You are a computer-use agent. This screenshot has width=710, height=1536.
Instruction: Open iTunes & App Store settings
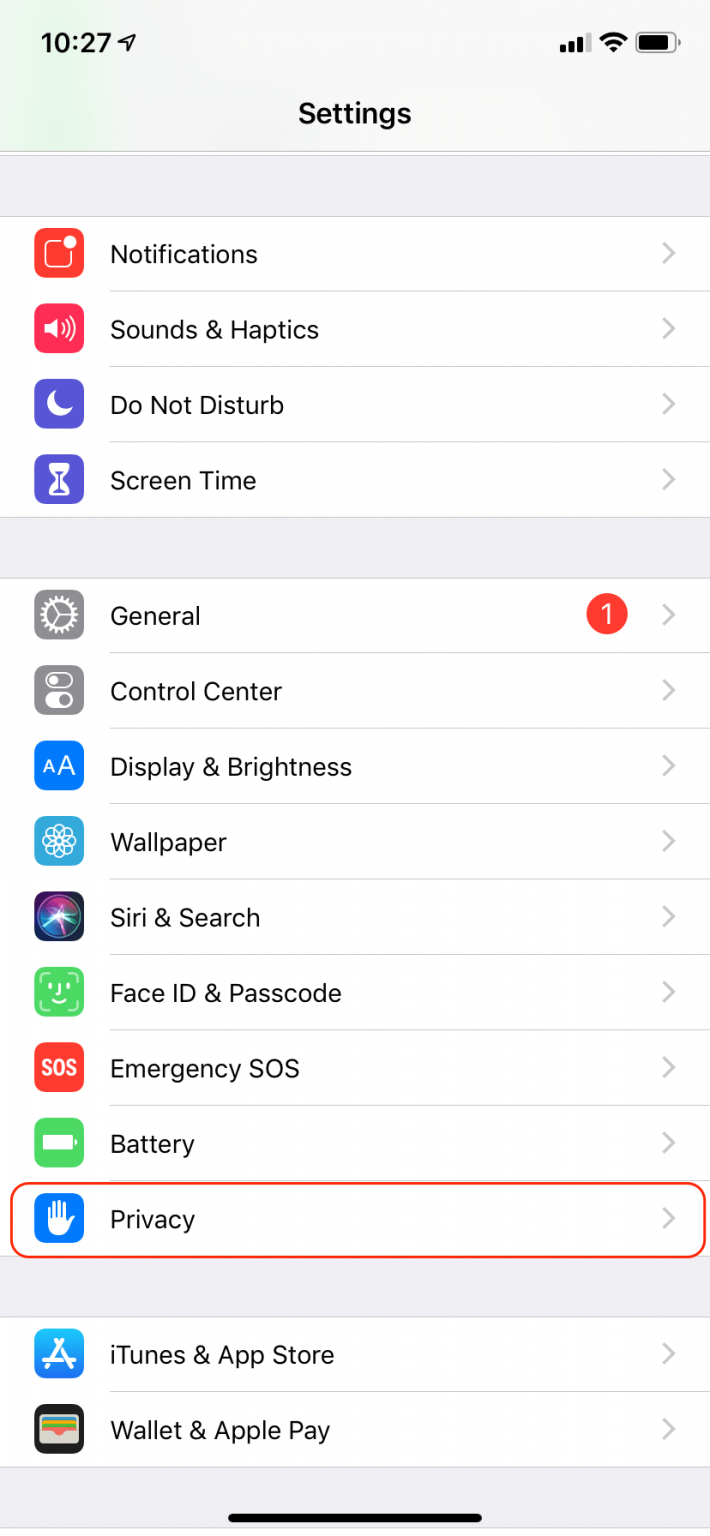355,1355
